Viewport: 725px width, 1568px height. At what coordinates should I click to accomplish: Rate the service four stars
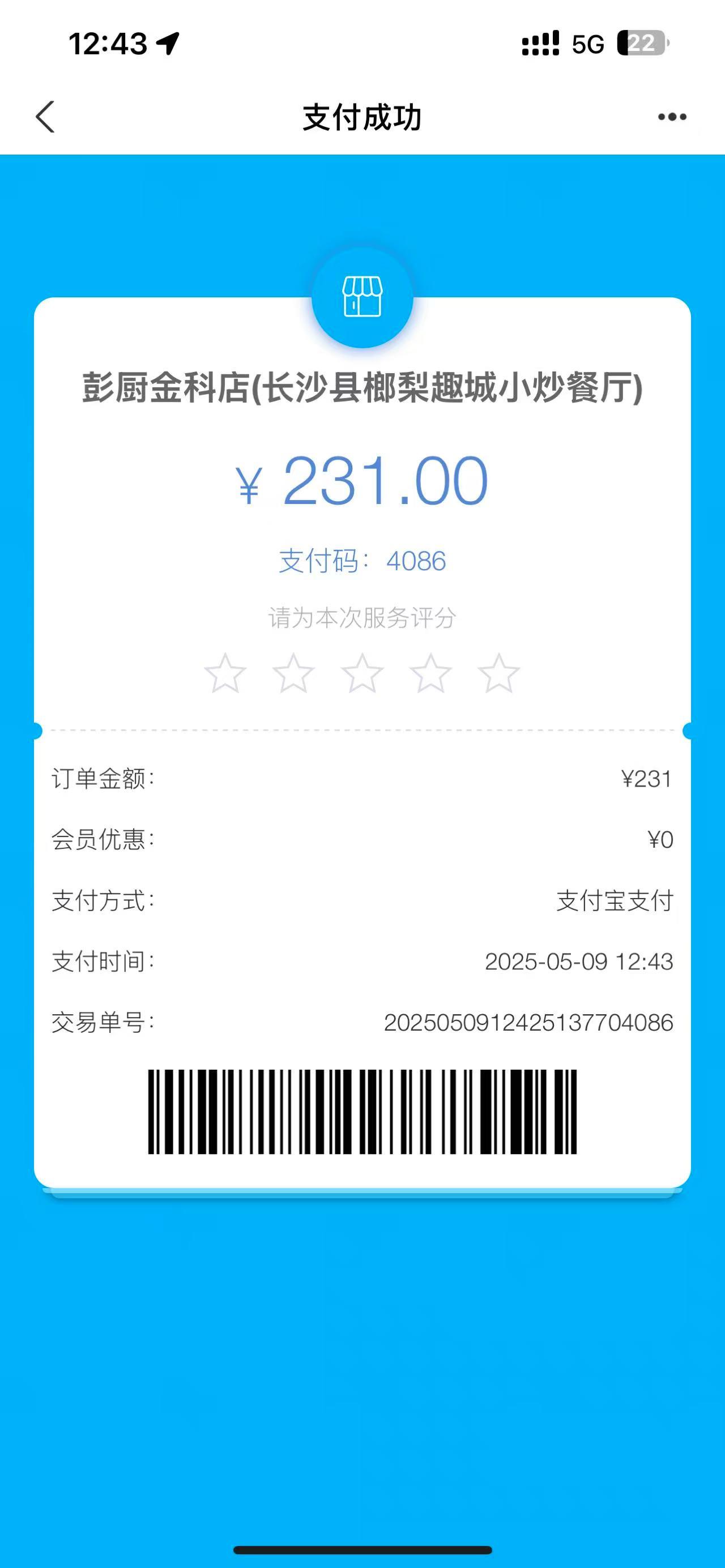(x=430, y=673)
